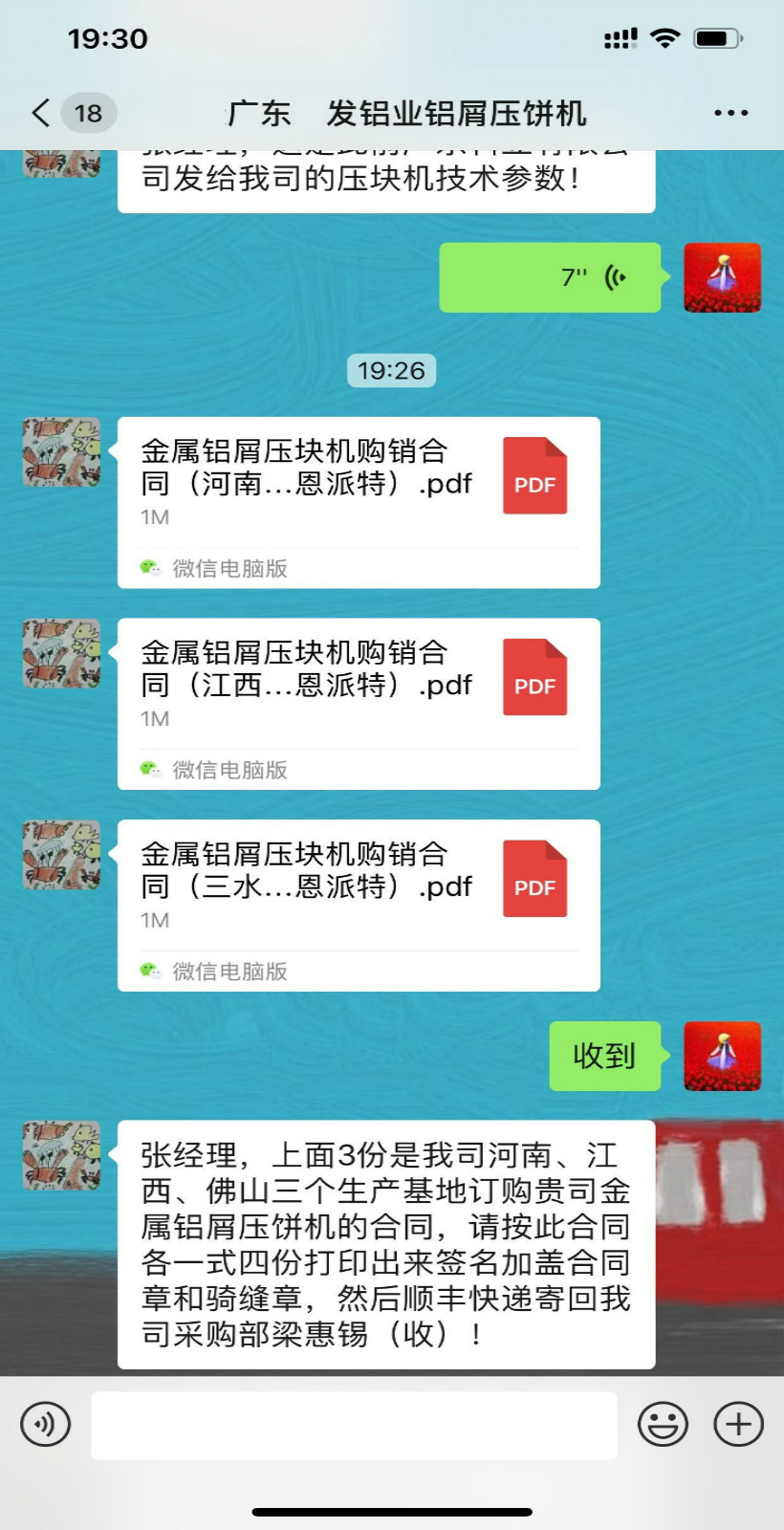Open the plus attachments menu
Image resolution: width=784 pixels, height=1530 pixels.
pyautogui.click(x=738, y=1424)
